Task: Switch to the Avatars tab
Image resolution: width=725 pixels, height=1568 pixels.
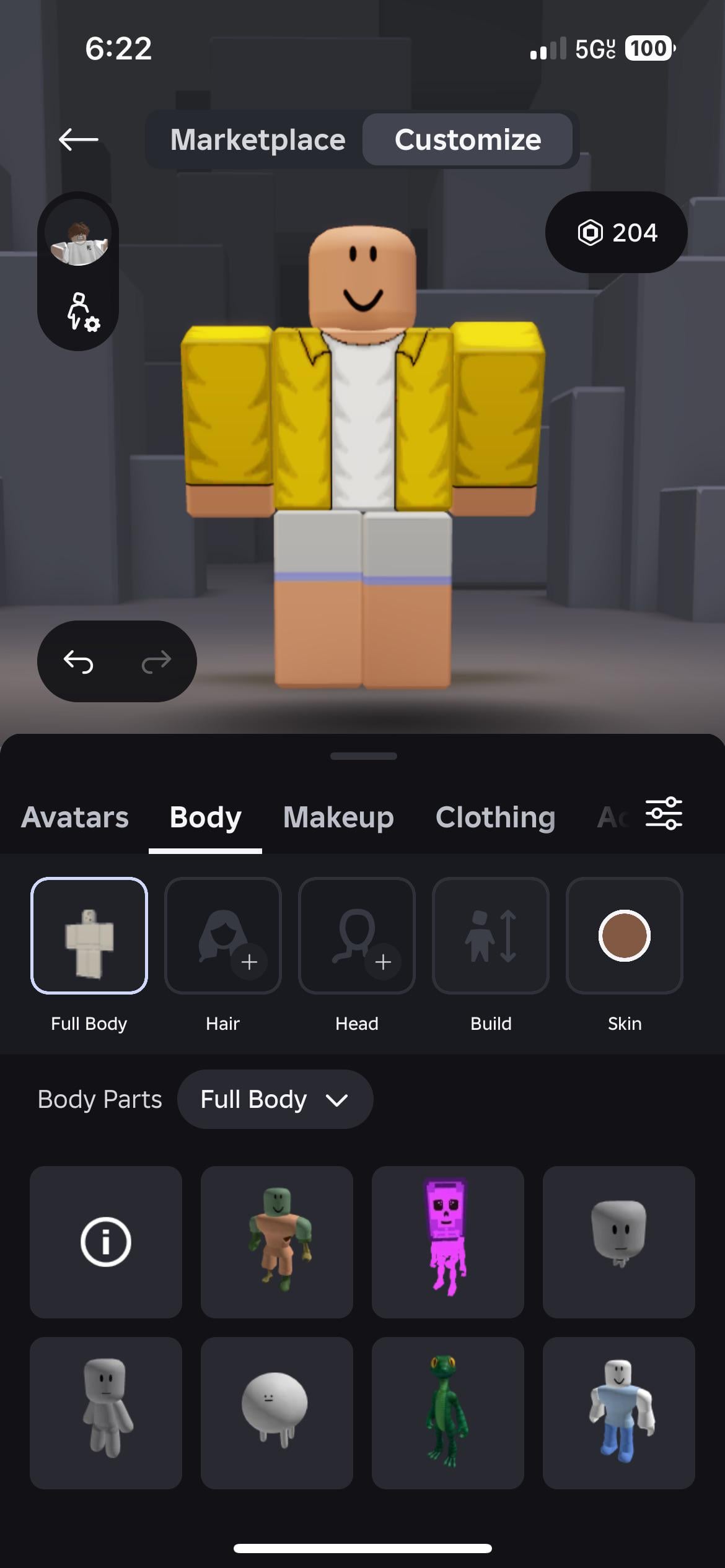Action: (75, 817)
